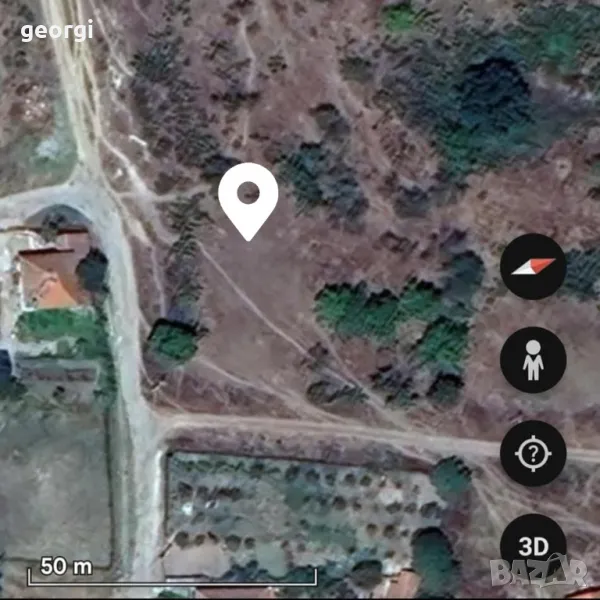The width and height of the screenshot is (600, 600).
Task: Center the map on my location
Action: (533, 454)
